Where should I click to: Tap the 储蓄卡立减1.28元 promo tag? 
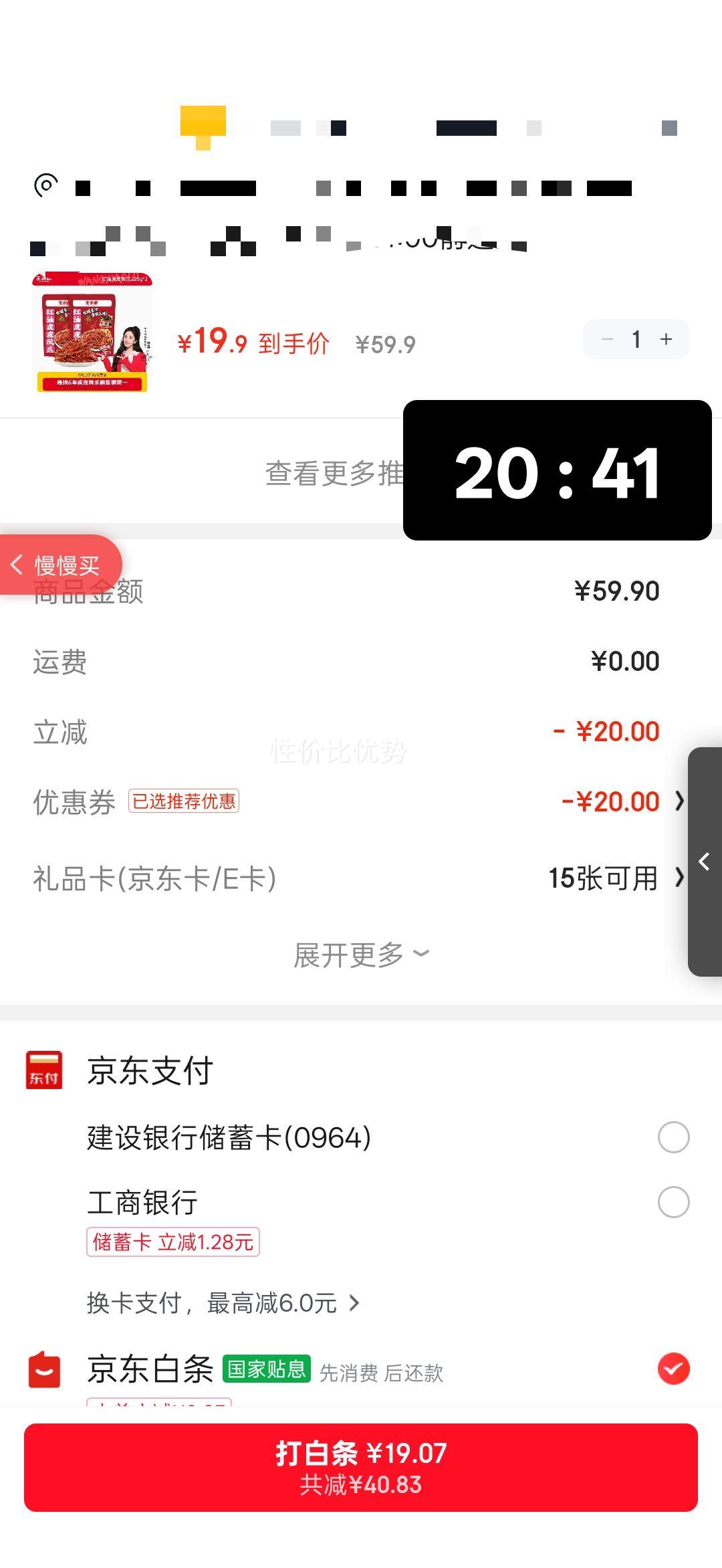pos(173,1242)
